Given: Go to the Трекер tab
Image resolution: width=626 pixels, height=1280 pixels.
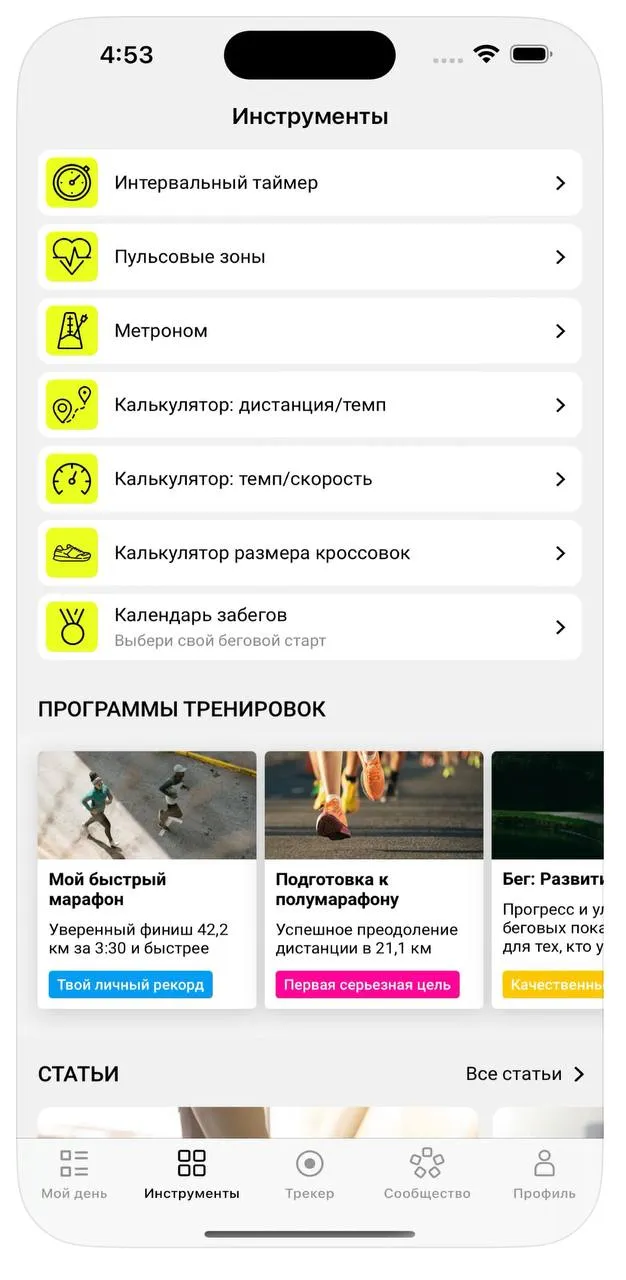Looking at the screenshot, I should (x=310, y=1174).
